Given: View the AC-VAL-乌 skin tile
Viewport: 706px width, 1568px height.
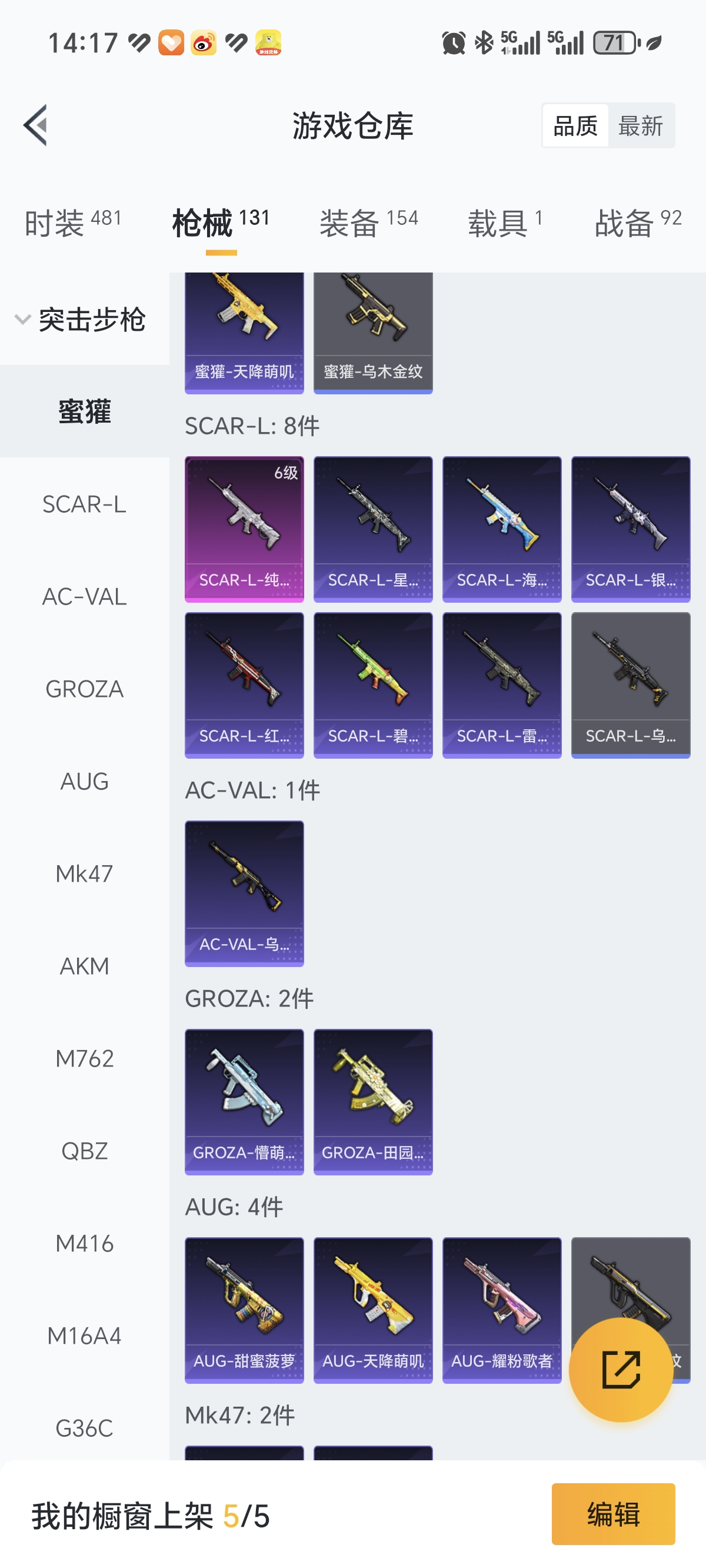Looking at the screenshot, I should tap(244, 893).
